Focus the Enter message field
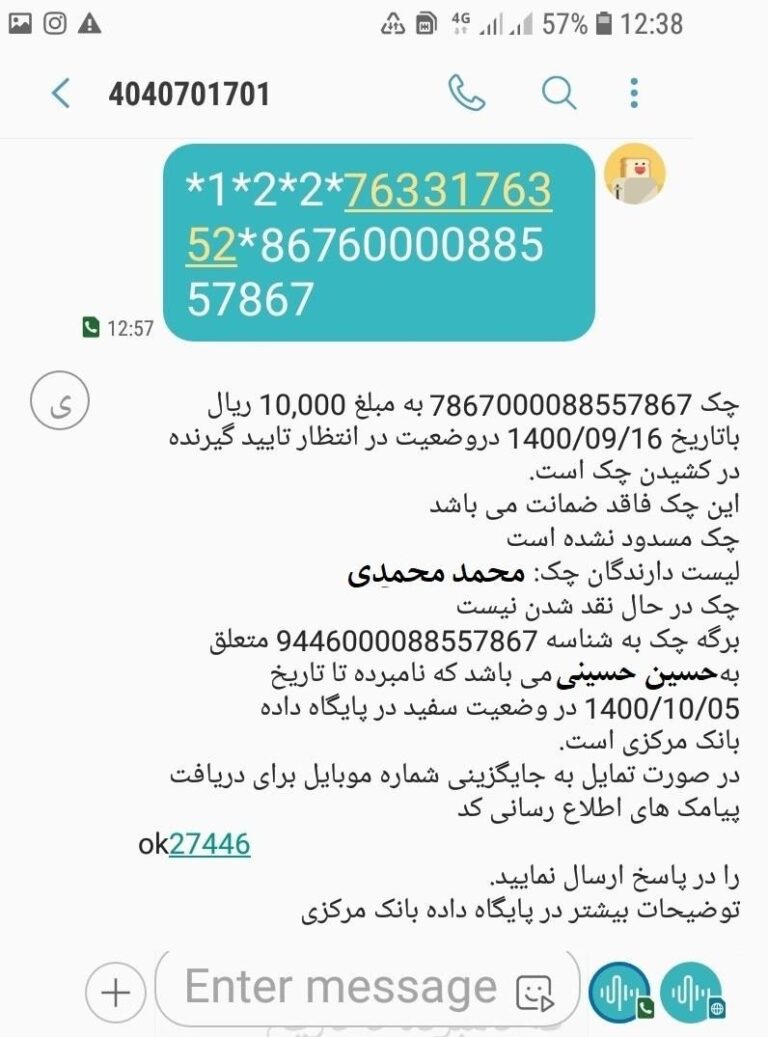The image size is (768, 1037). pos(340,988)
